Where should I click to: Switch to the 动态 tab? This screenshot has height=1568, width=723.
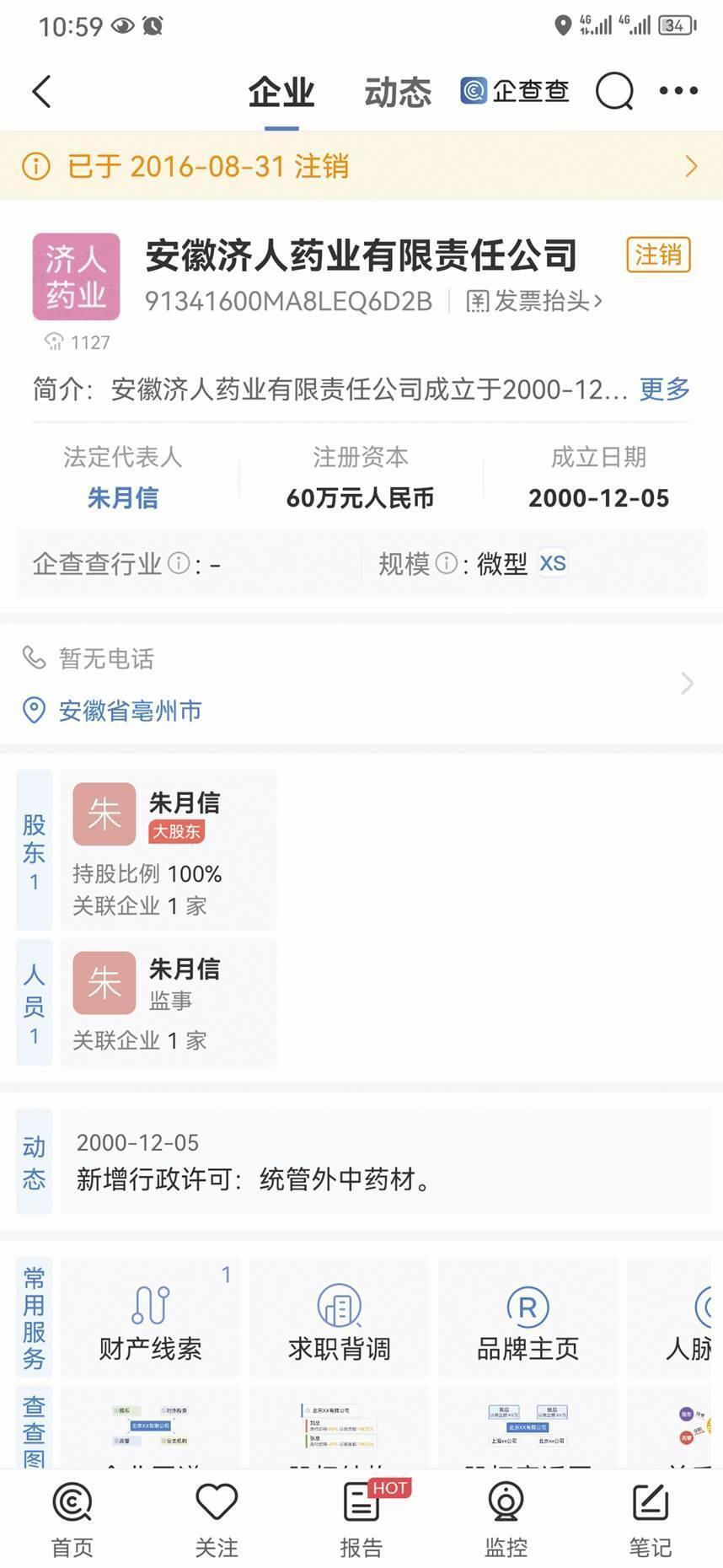point(396,93)
